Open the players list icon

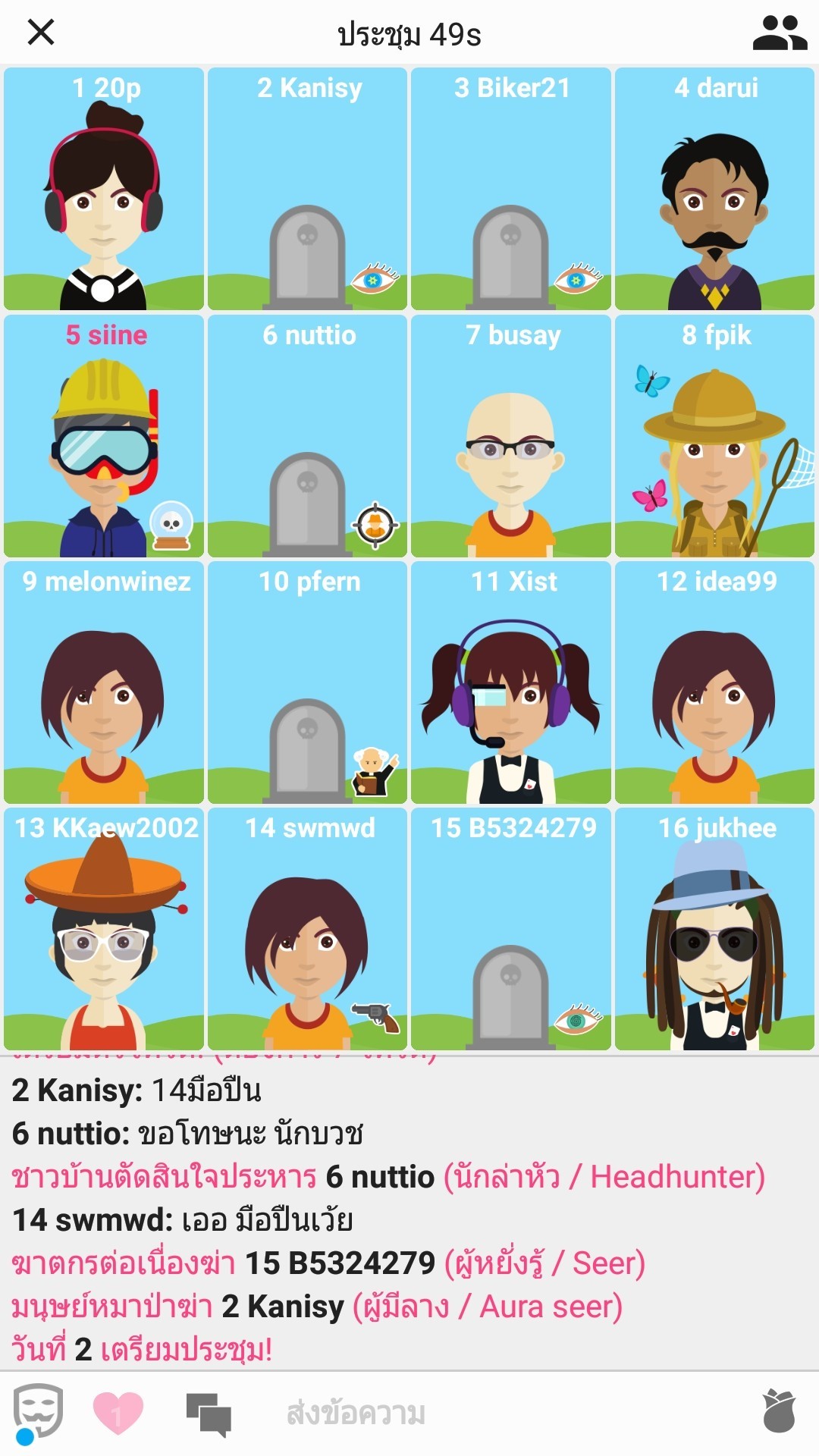779,34
